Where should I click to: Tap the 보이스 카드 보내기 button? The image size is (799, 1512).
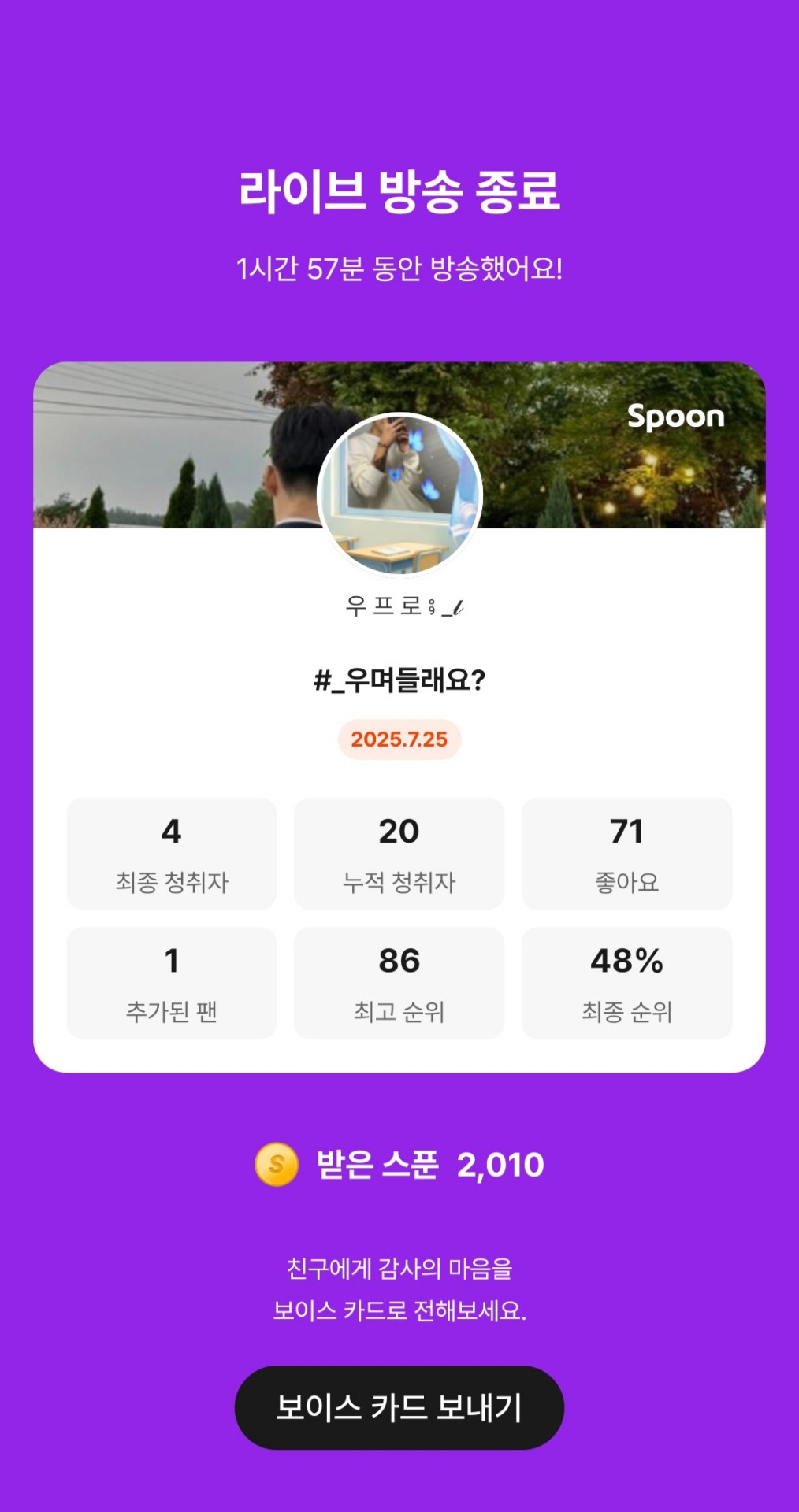point(399,1407)
